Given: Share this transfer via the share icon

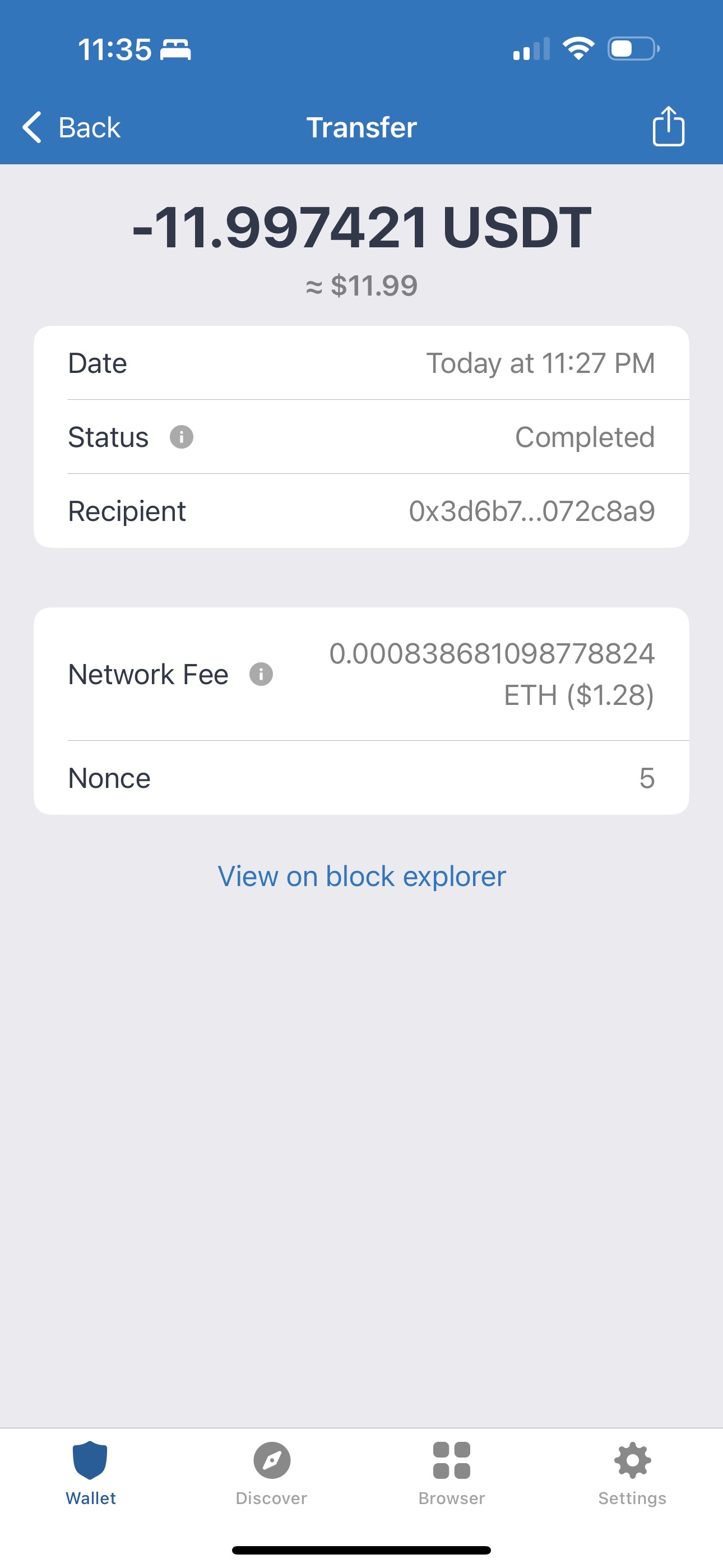Looking at the screenshot, I should click(x=668, y=126).
